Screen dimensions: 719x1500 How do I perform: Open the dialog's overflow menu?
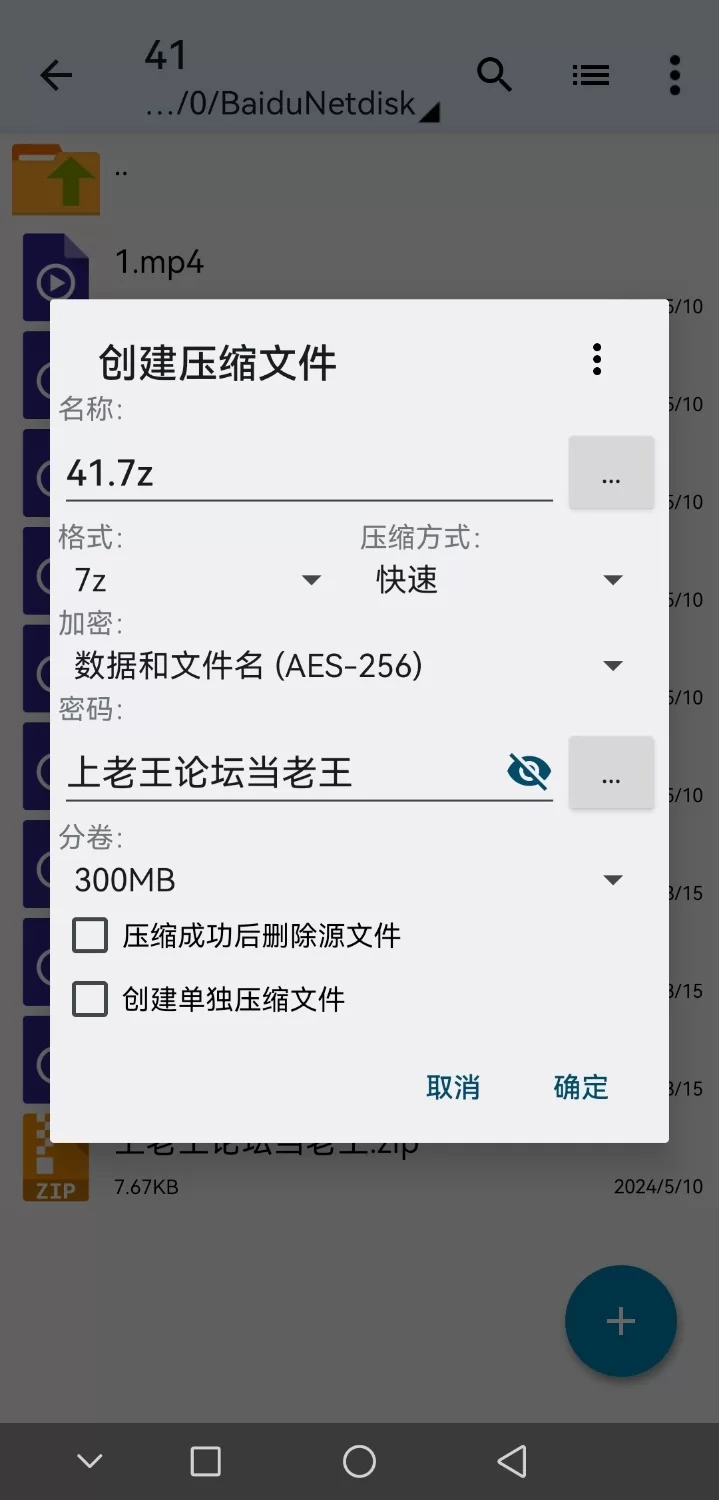click(x=597, y=359)
